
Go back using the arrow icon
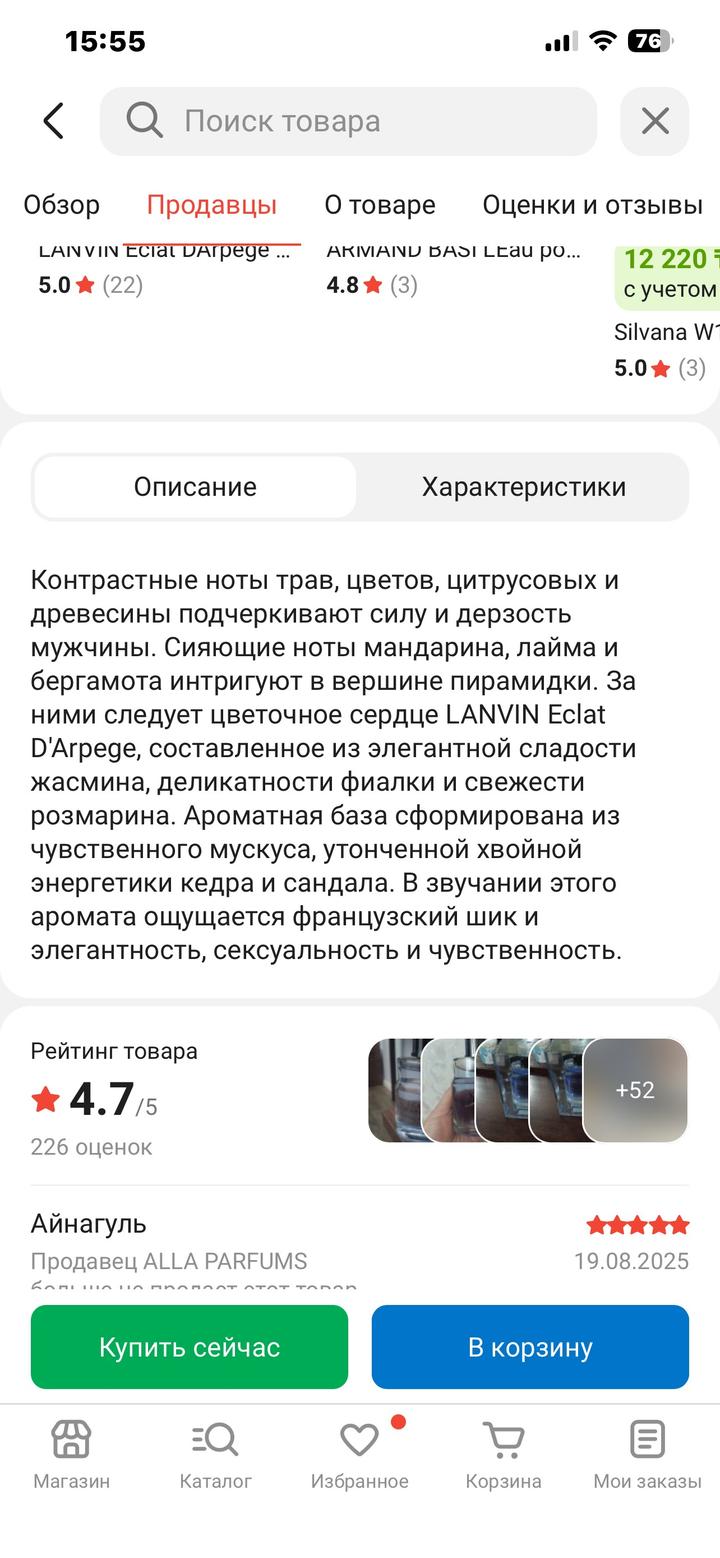[54, 121]
